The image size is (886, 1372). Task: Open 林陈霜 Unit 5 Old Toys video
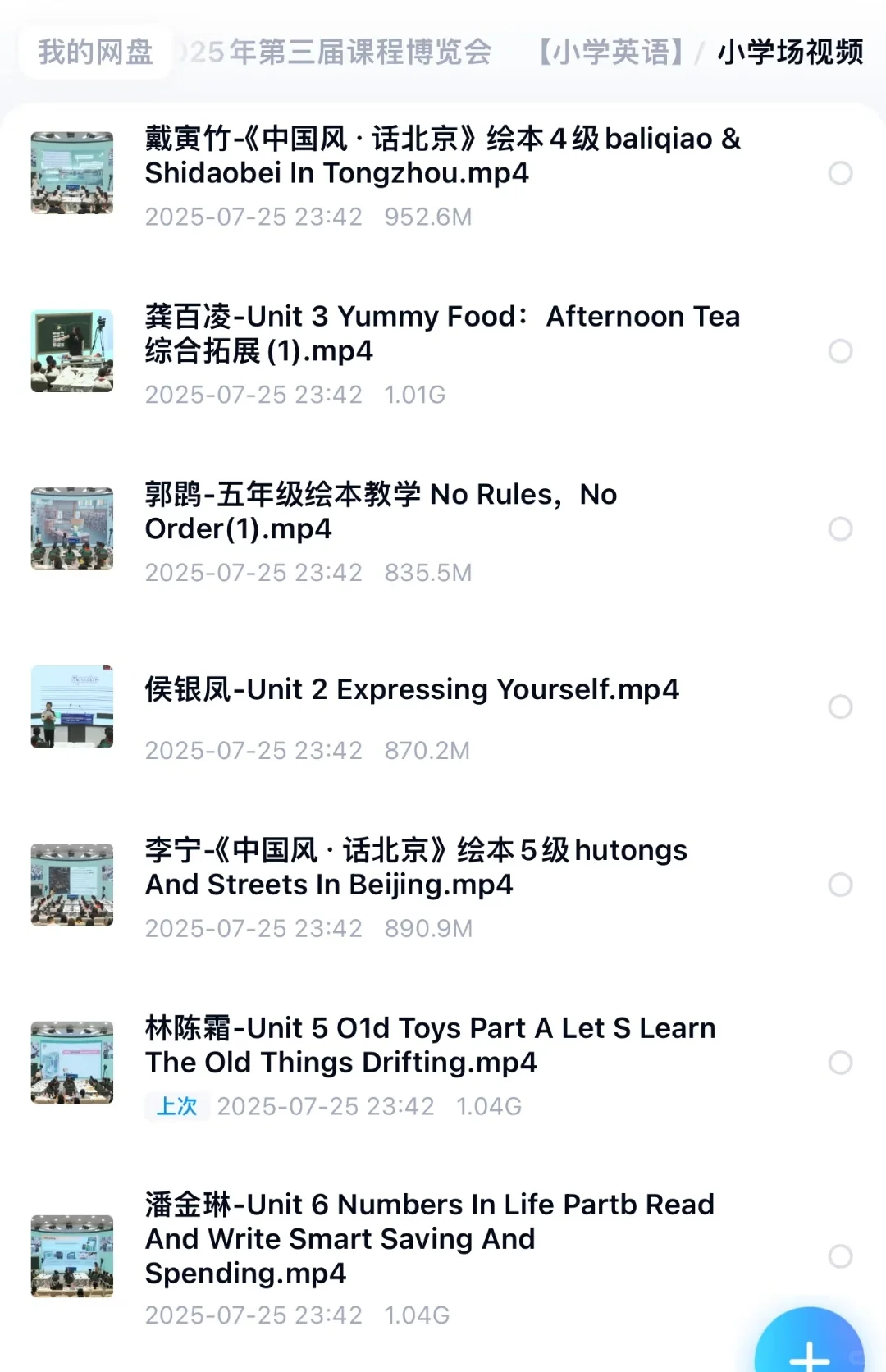click(430, 1045)
